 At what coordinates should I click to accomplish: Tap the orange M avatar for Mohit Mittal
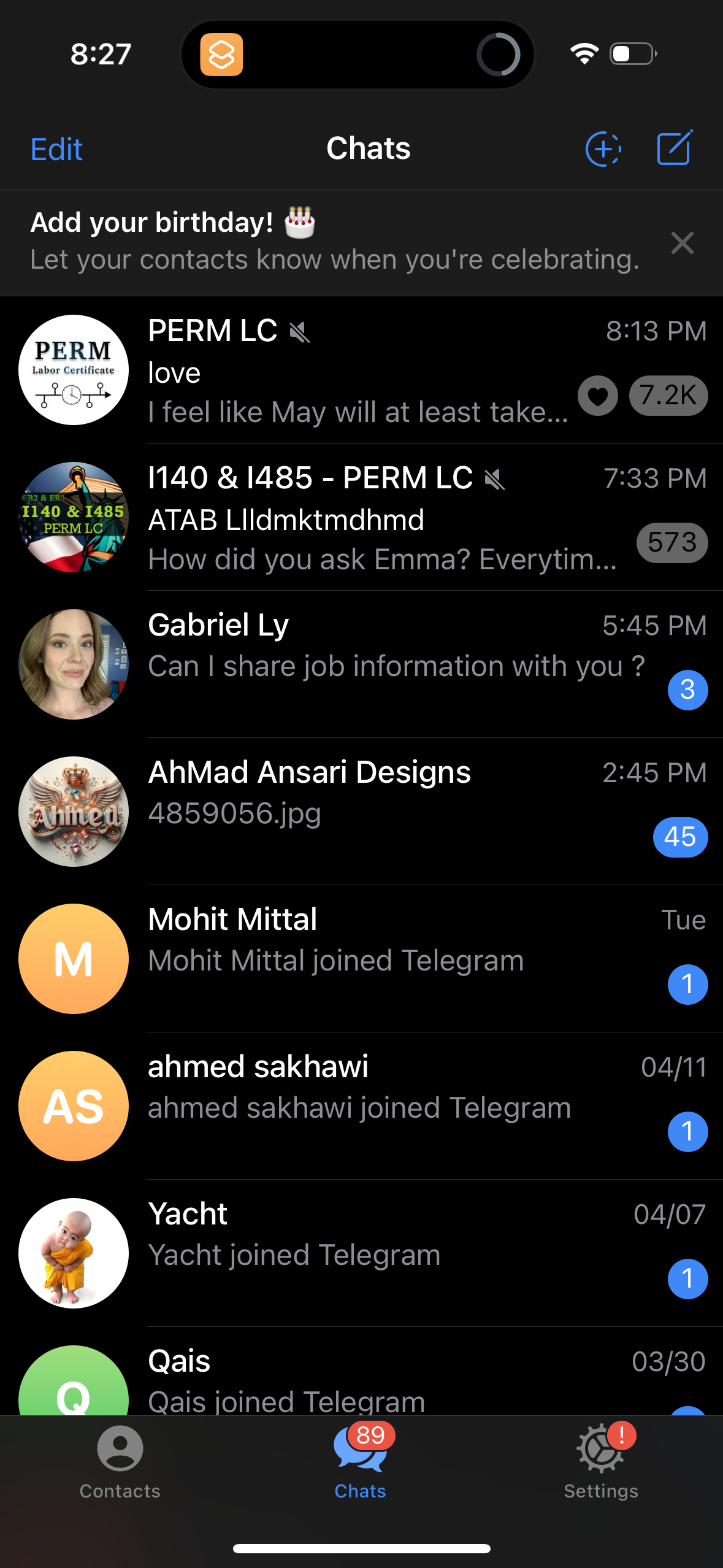click(73, 959)
